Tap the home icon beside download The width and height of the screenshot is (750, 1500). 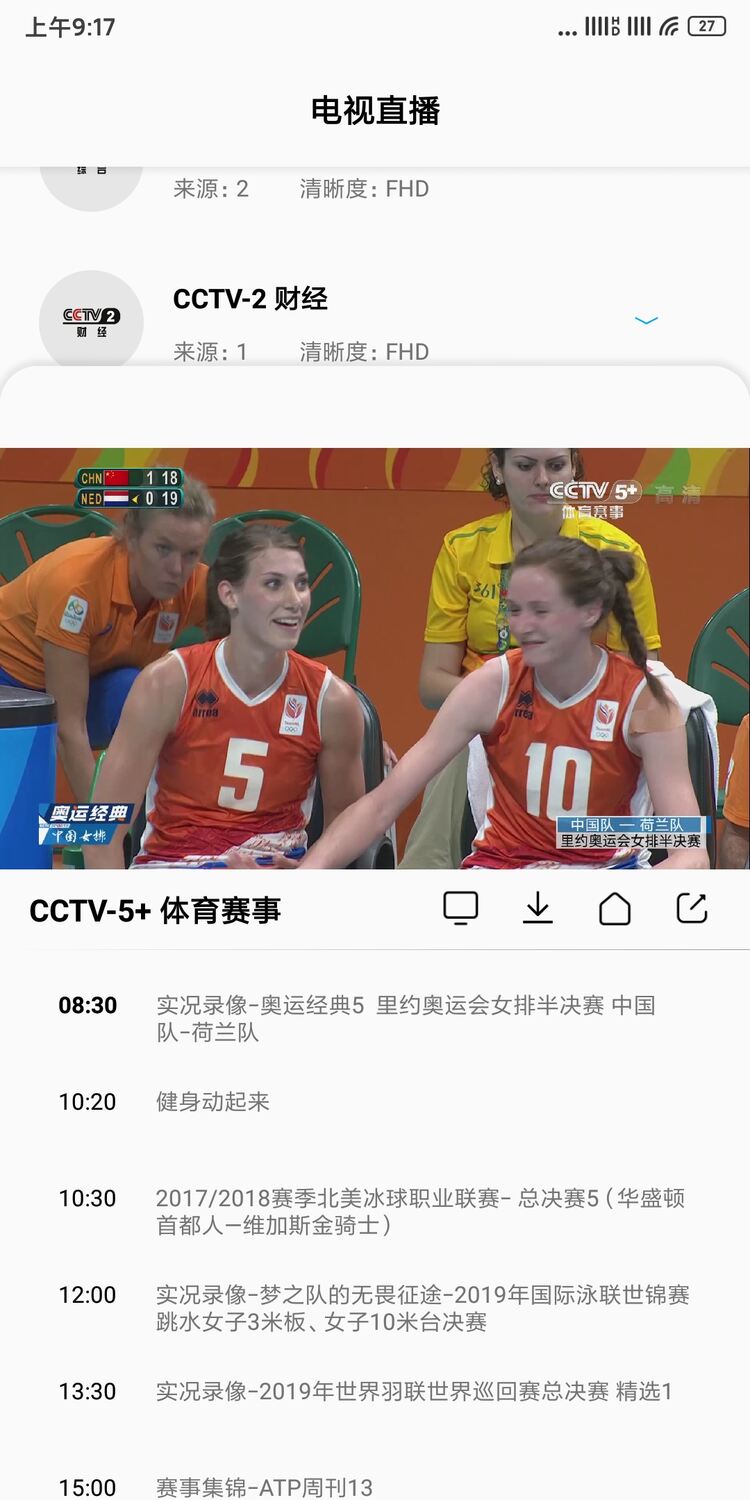[615, 908]
